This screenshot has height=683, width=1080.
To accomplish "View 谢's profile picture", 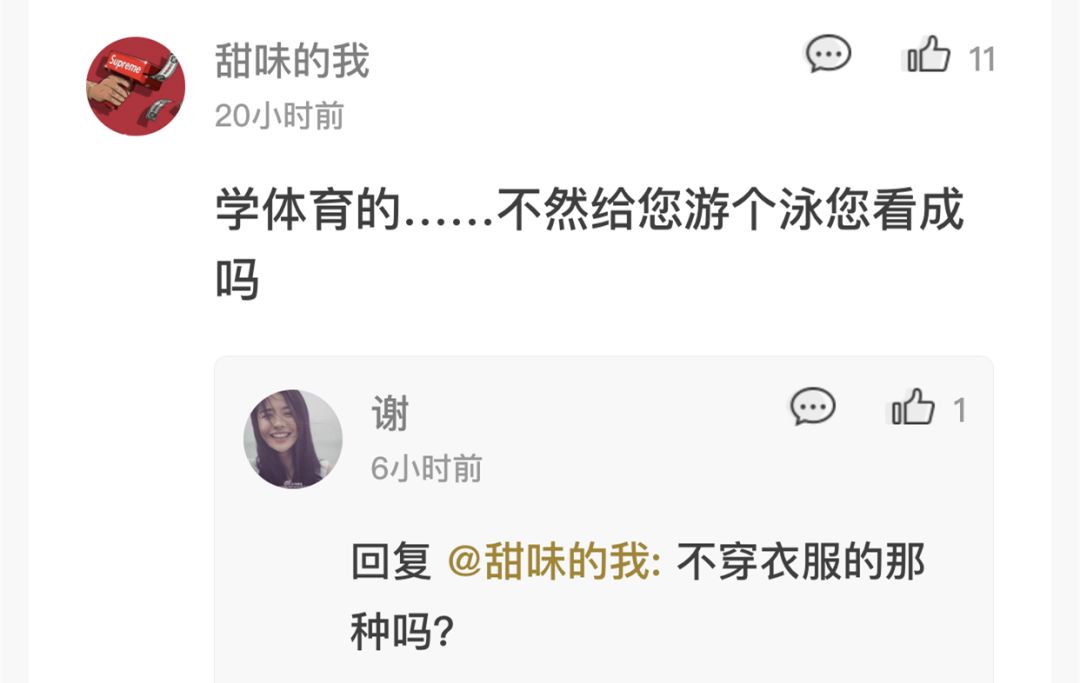I will [x=293, y=439].
